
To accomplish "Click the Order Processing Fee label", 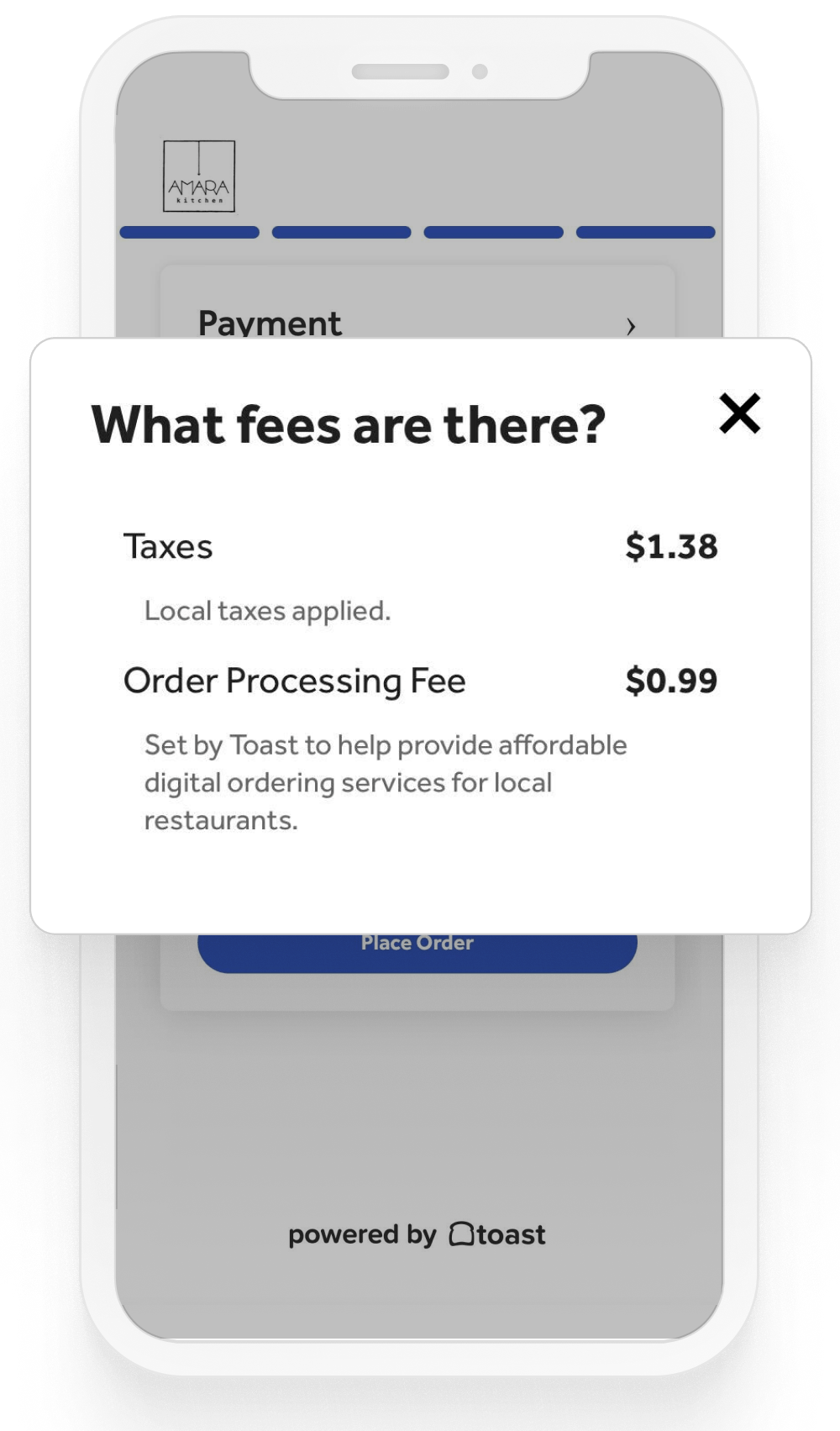I will pos(294,681).
